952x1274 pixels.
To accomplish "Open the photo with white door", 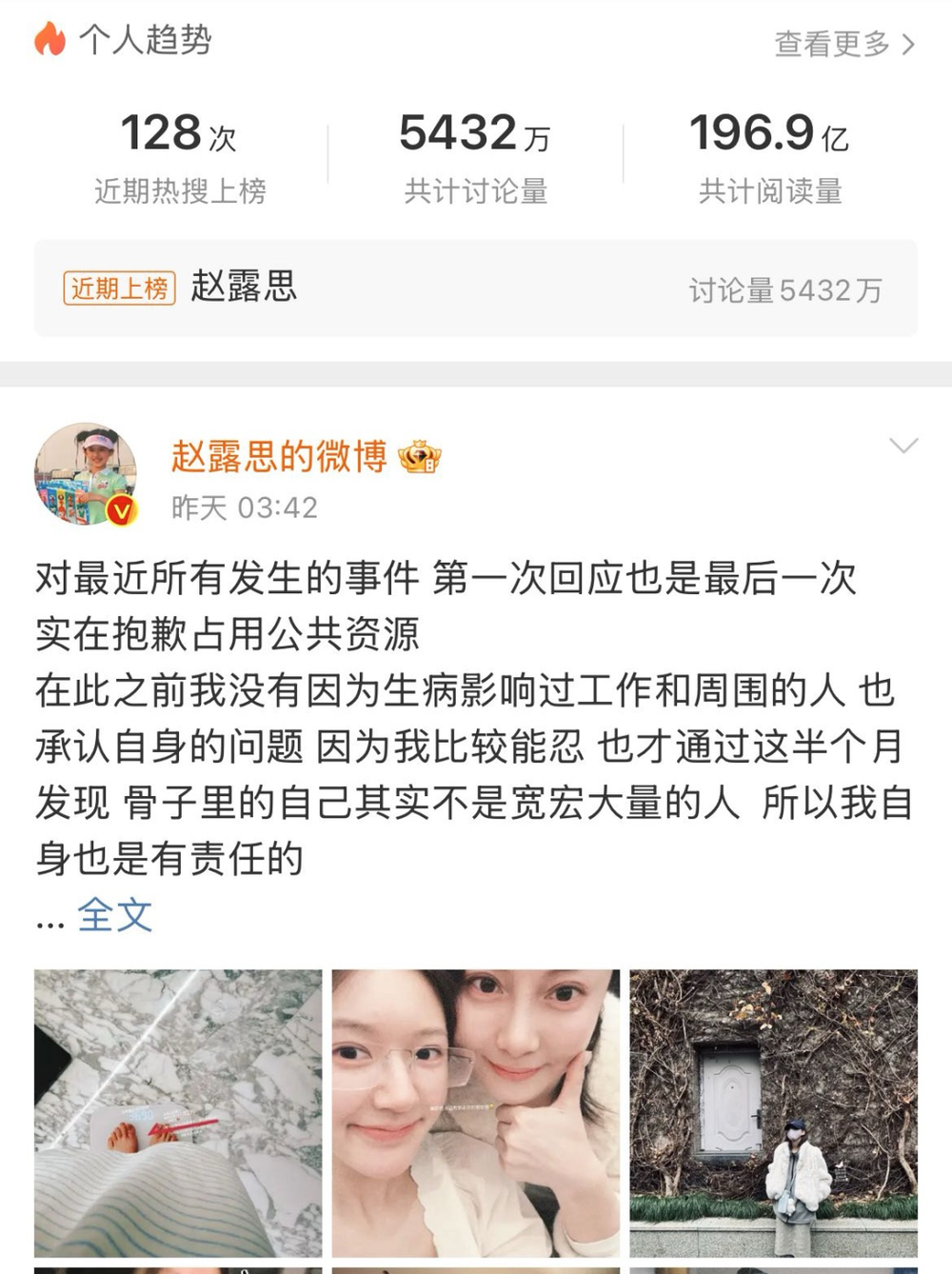I will 773,1112.
